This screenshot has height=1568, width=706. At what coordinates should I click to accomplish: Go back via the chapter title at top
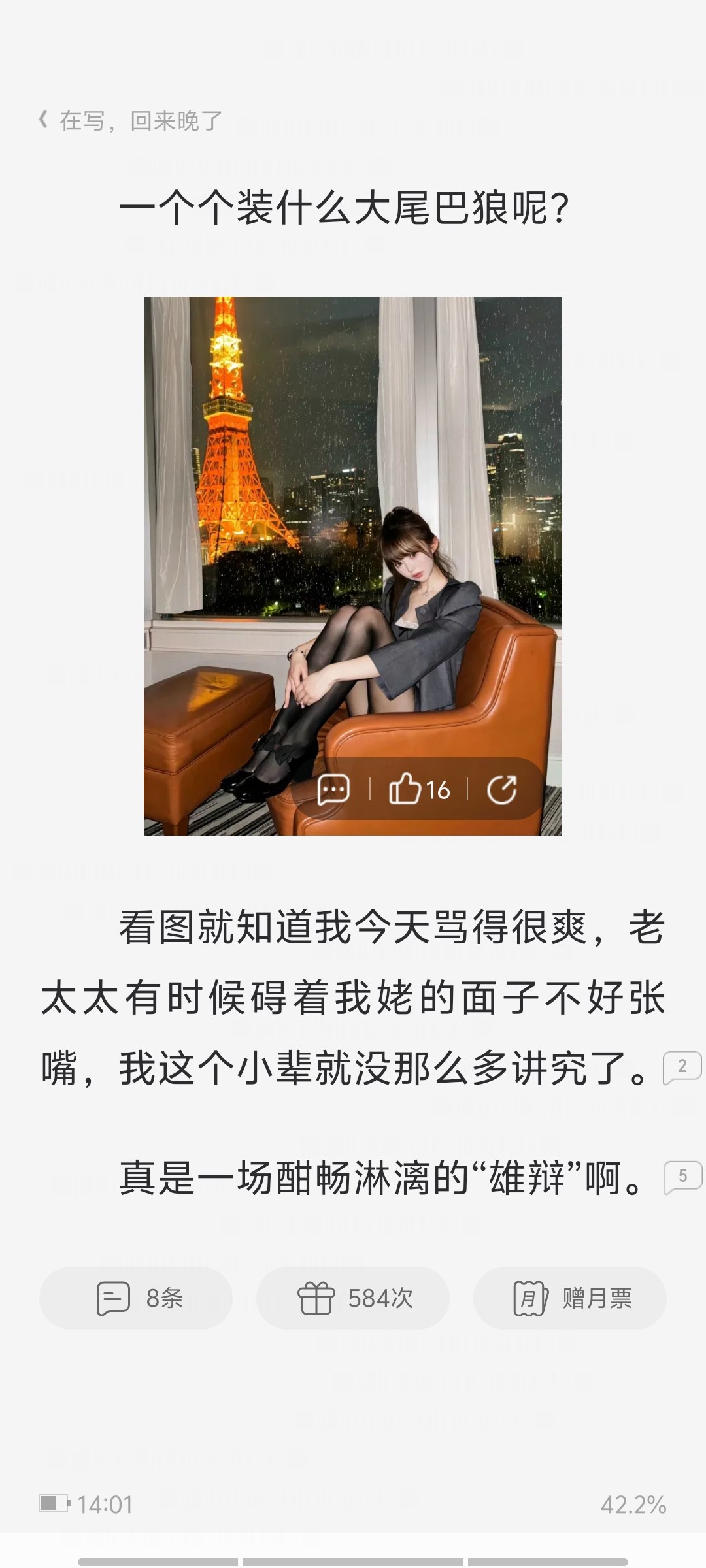[131, 121]
